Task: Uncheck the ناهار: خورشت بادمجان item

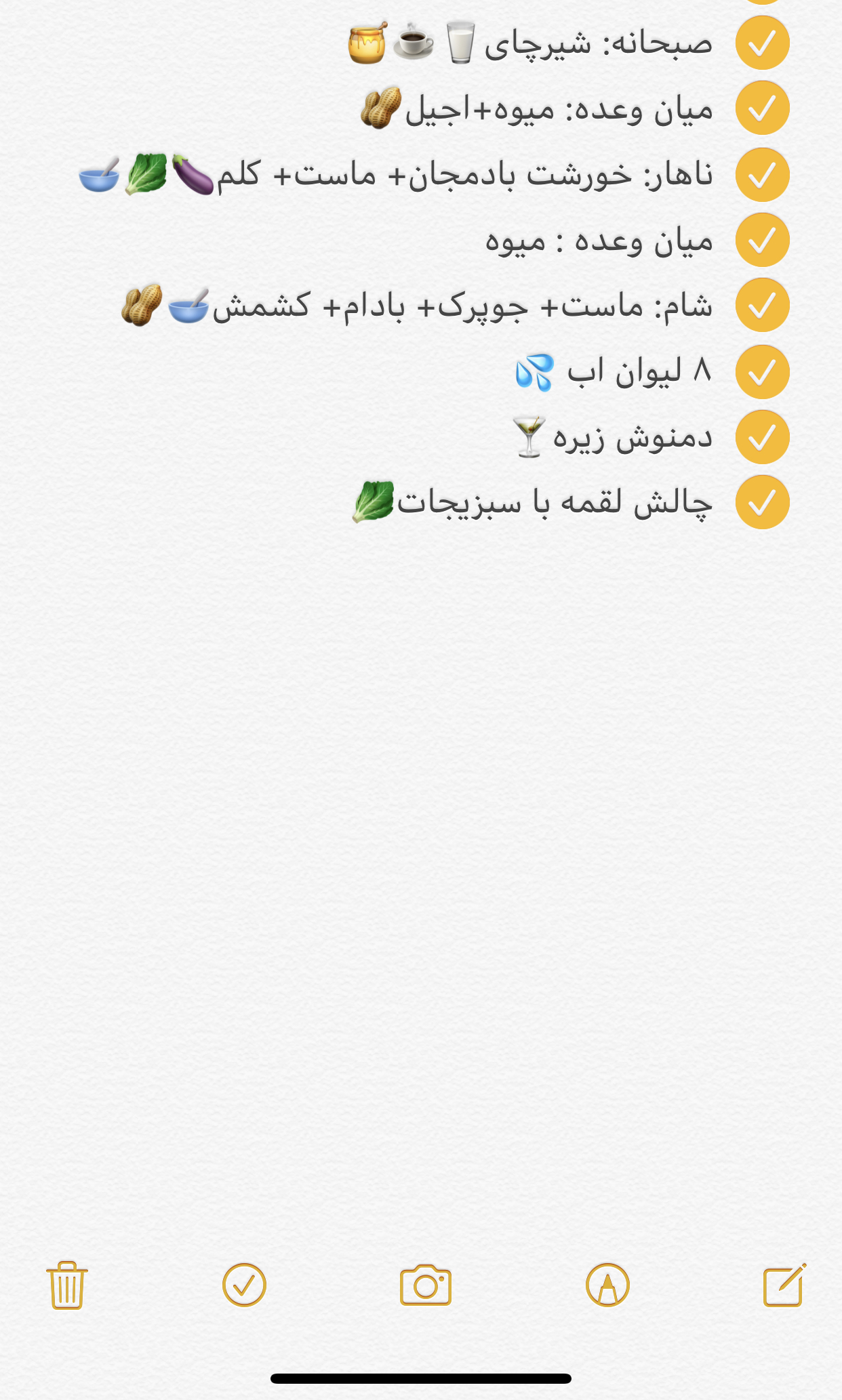Action: (762, 175)
